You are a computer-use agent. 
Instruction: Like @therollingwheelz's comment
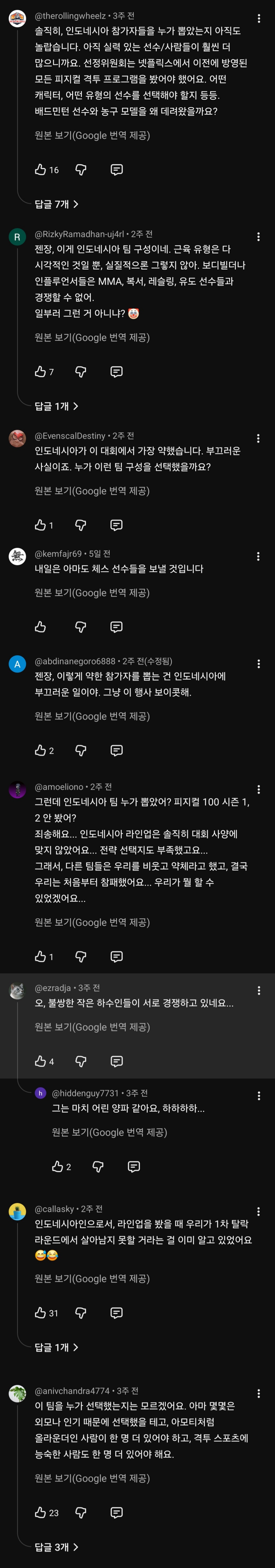(x=41, y=169)
